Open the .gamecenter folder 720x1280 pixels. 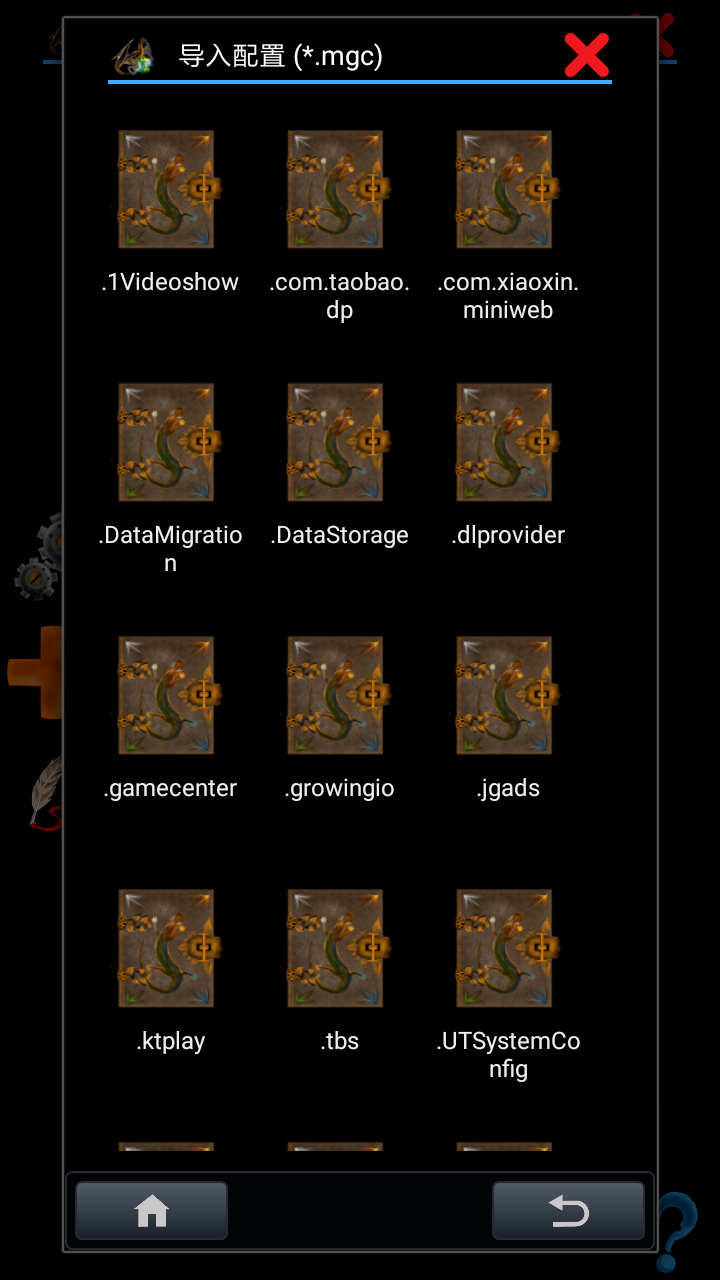(167, 696)
